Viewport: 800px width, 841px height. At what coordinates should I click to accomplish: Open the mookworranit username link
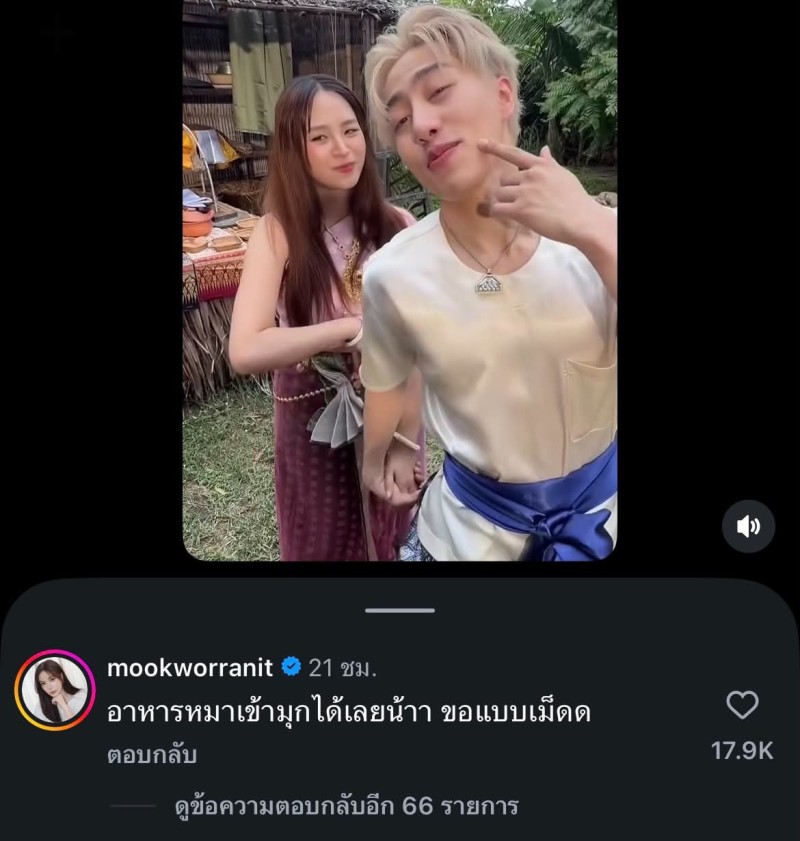pyautogui.click(x=190, y=668)
